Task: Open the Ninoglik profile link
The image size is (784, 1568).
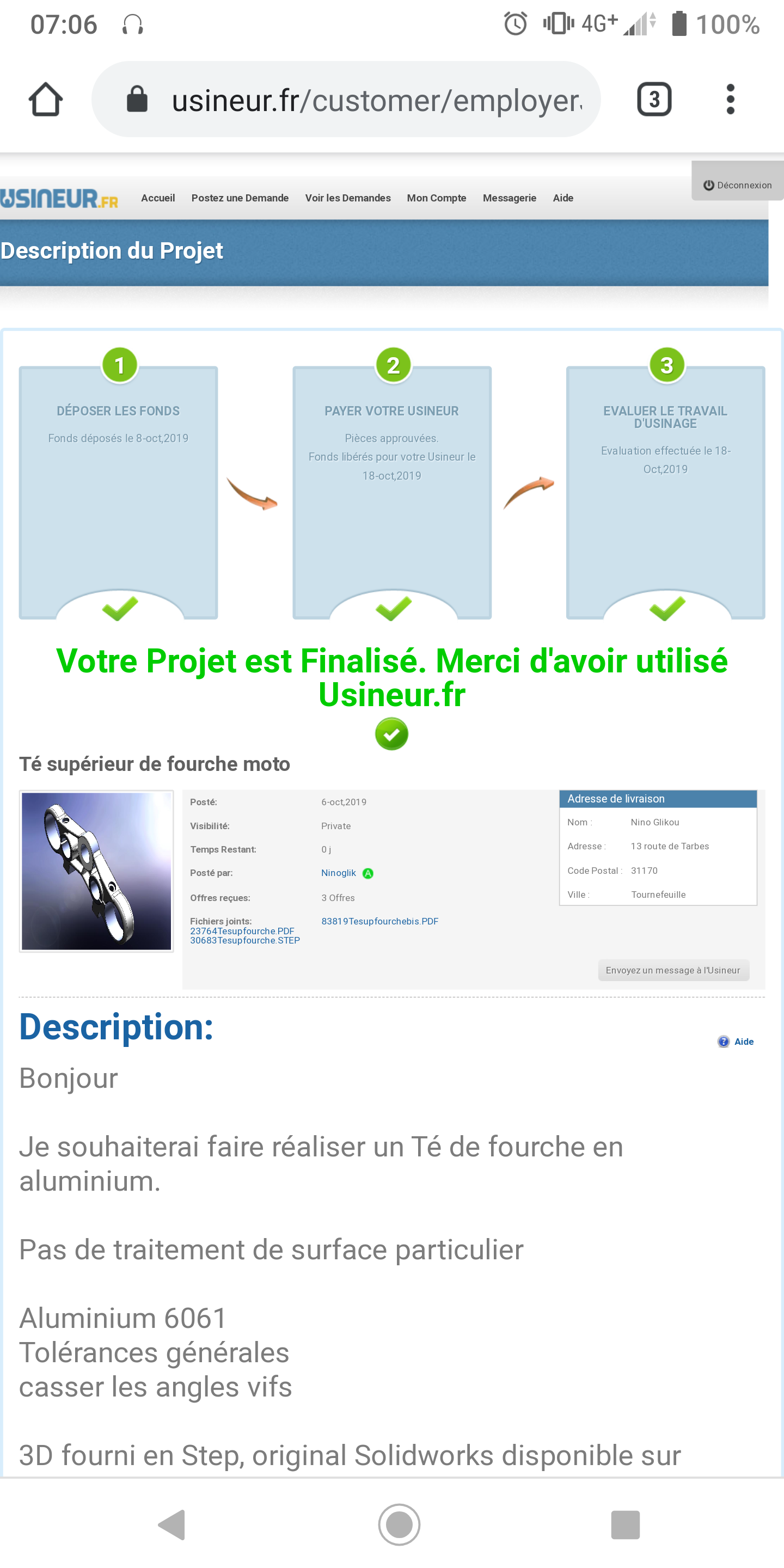Action: (x=339, y=873)
